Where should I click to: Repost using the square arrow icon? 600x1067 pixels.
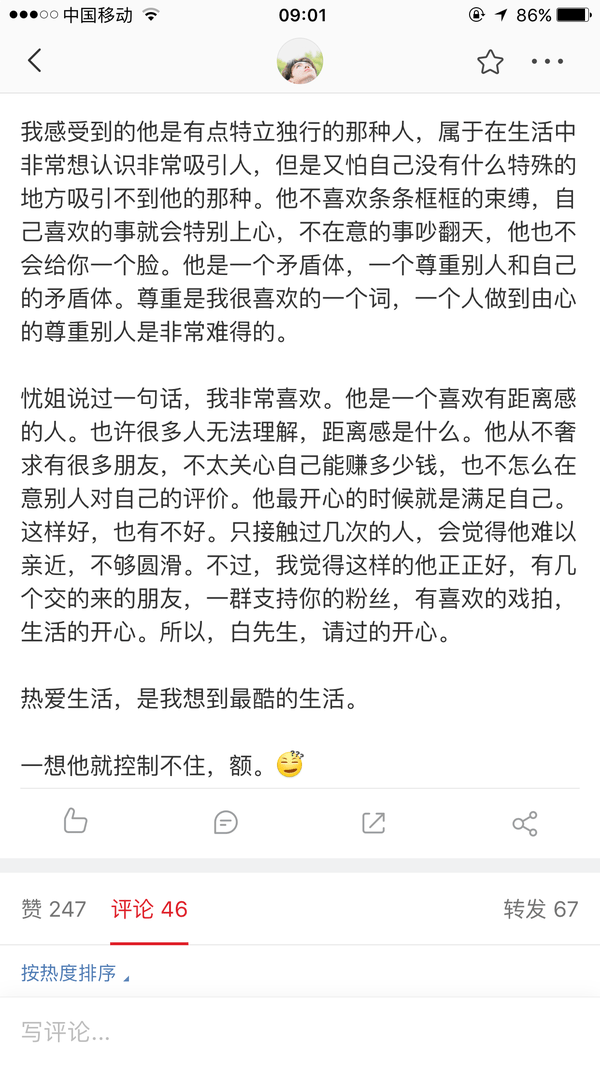pyautogui.click(x=373, y=822)
